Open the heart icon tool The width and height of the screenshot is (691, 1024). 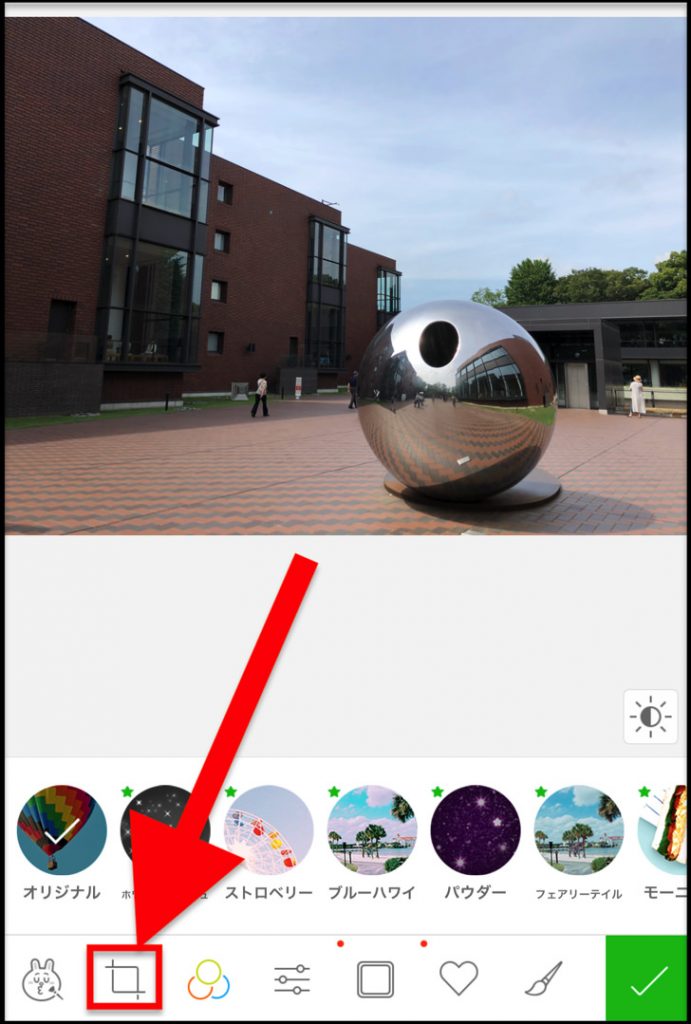coord(459,978)
